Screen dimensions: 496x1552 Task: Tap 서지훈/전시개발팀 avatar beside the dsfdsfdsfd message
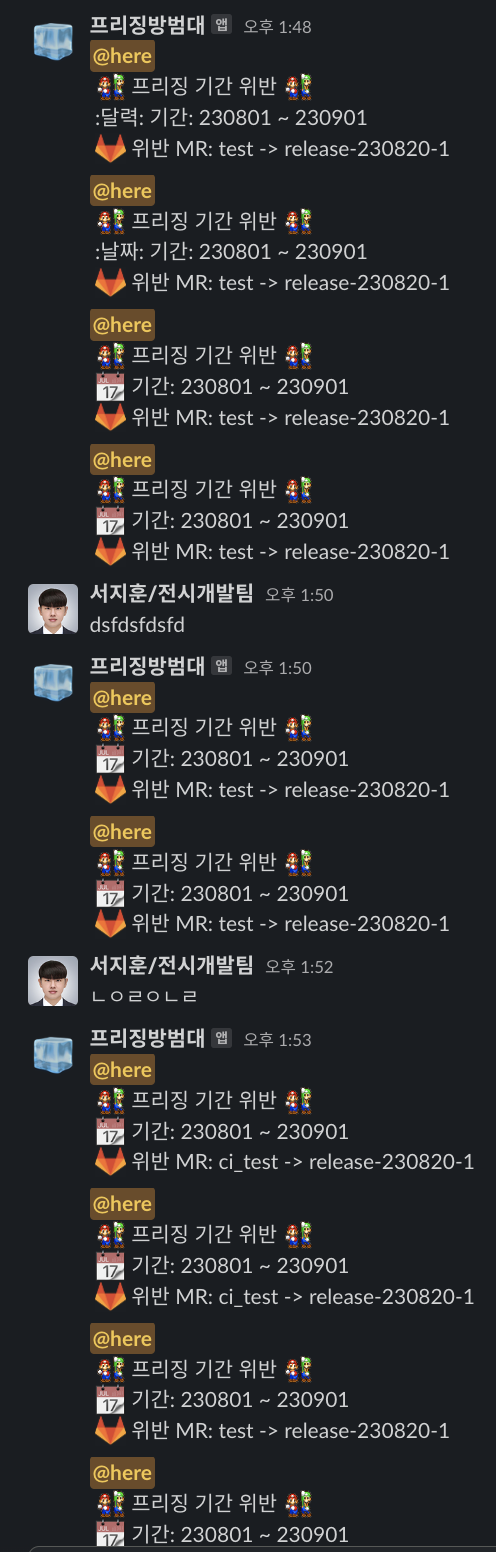(x=53, y=609)
